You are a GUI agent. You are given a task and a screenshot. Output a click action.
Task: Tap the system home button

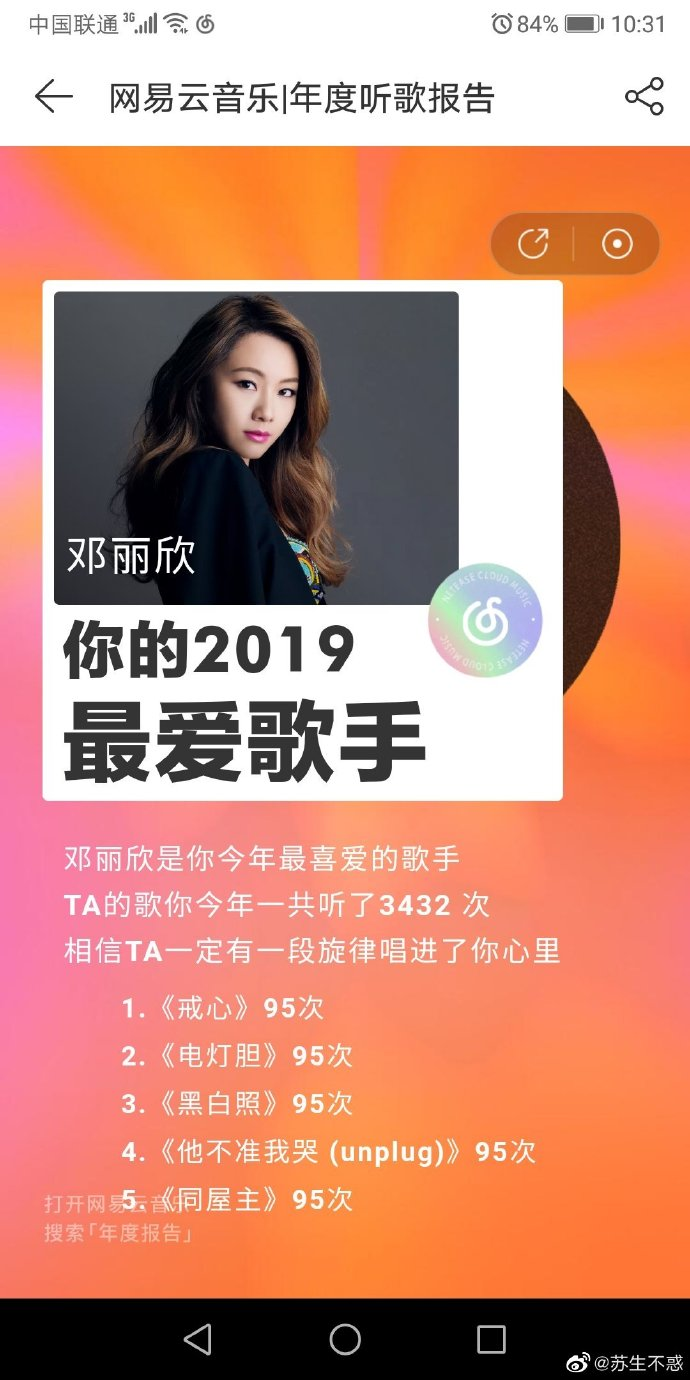pyautogui.click(x=345, y=1339)
